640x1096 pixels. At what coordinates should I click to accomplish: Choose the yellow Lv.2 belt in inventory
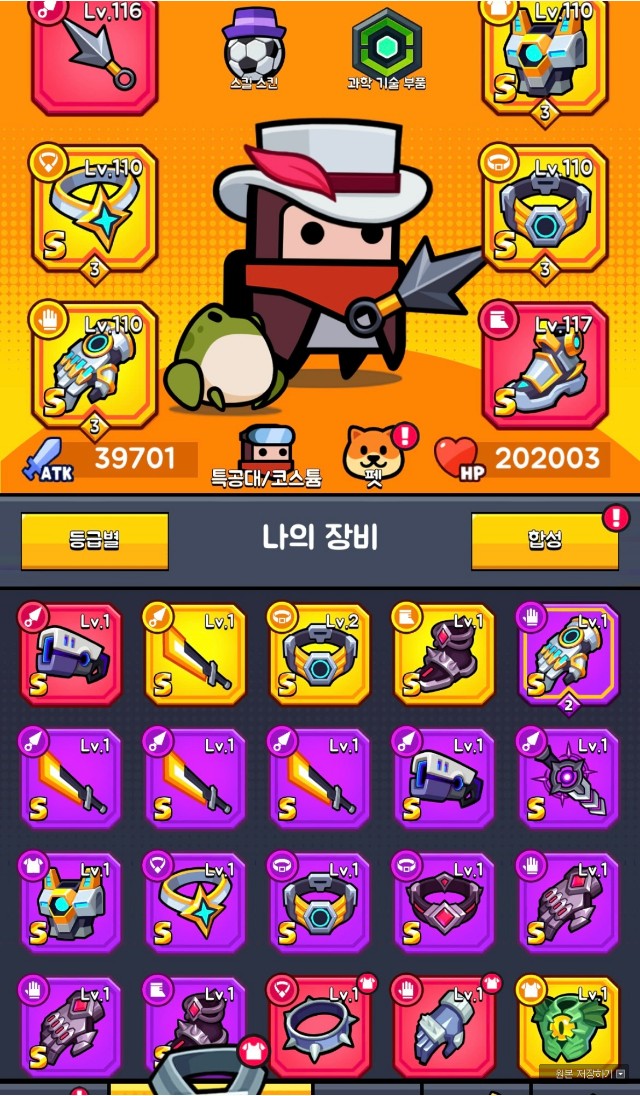pyautogui.click(x=319, y=654)
